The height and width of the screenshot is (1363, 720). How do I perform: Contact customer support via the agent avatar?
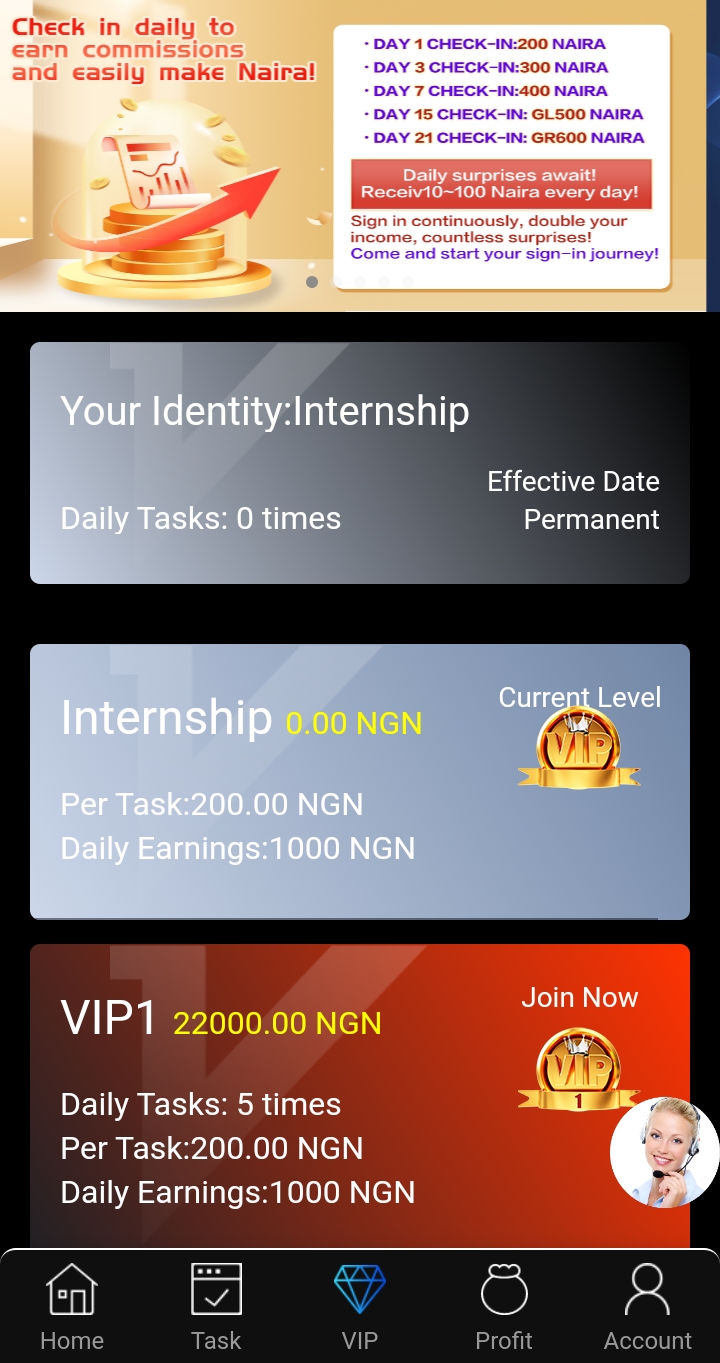pyautogui.click(x=664, y=1152)
